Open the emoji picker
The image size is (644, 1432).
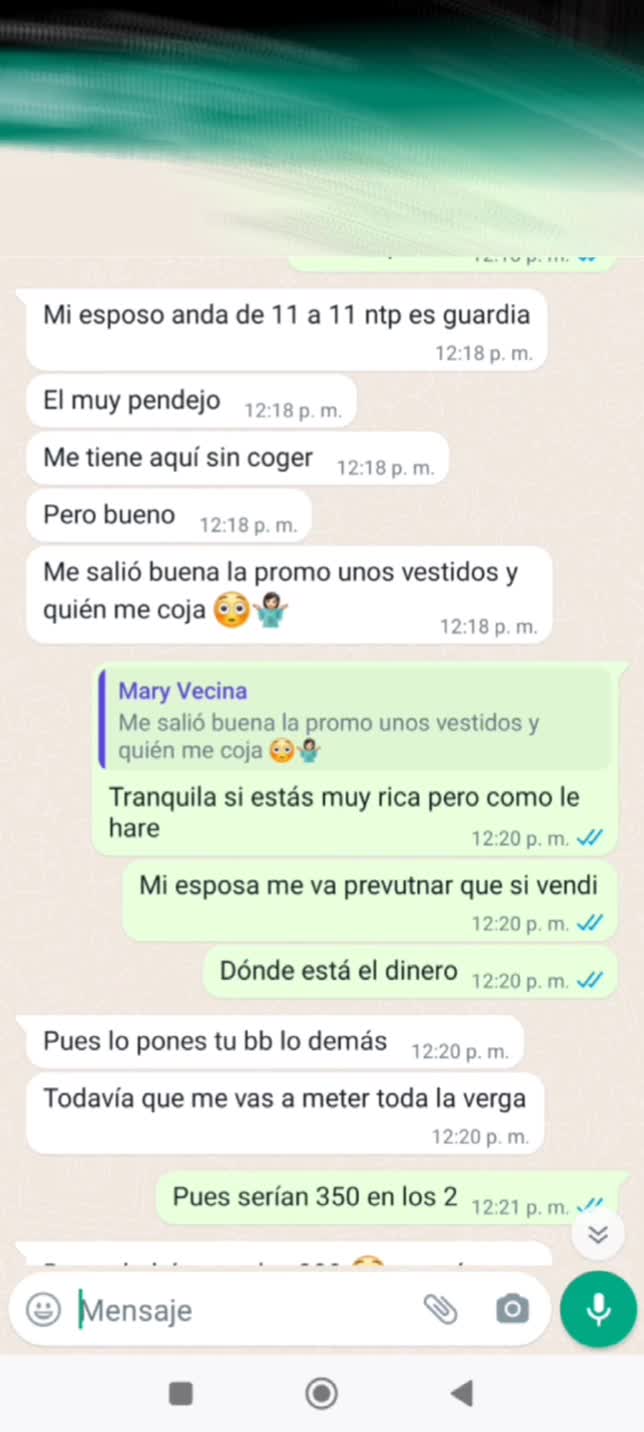[43, 1309]
